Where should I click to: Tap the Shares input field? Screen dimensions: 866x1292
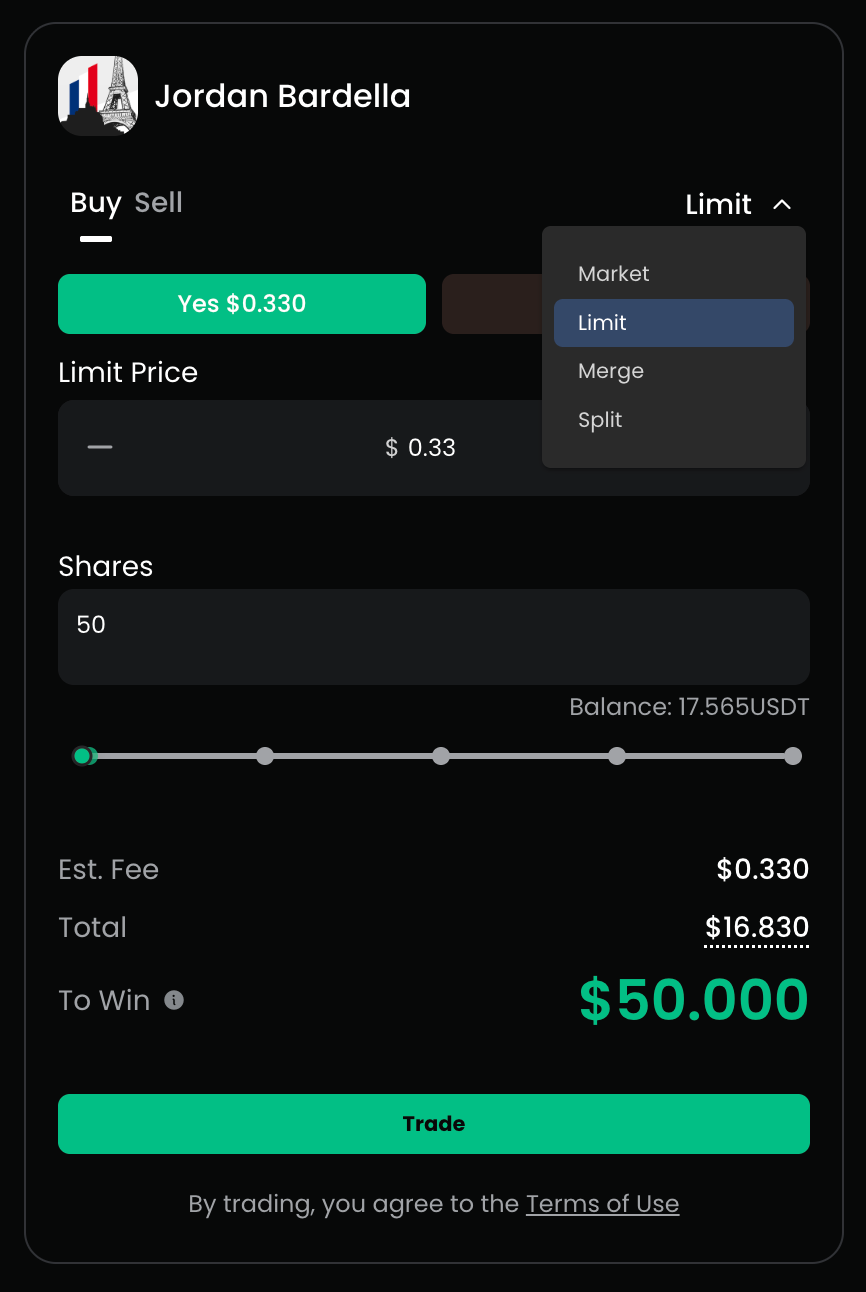pyautogui.click(x=433, y=636)
